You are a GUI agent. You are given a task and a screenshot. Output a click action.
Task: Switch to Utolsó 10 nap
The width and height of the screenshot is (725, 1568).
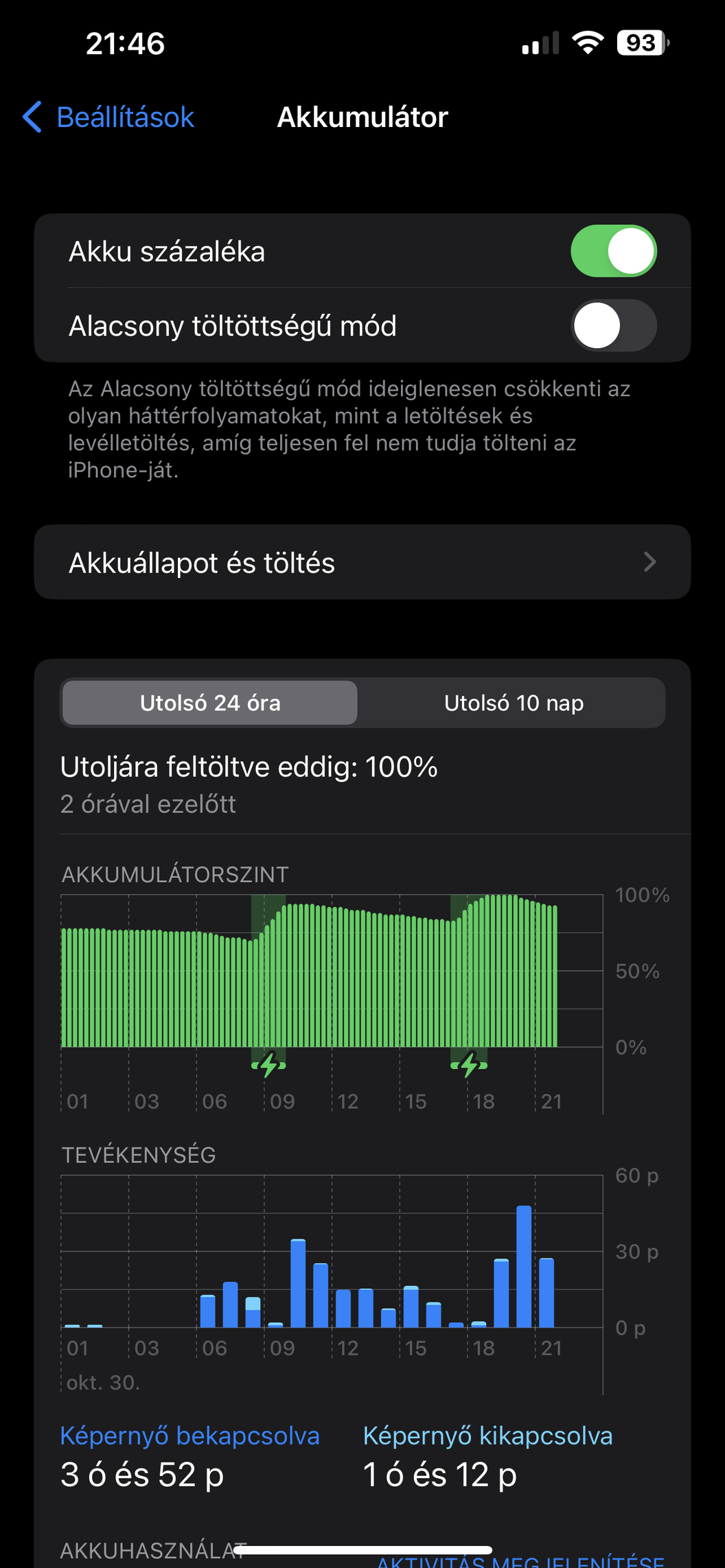pos(514,703)
